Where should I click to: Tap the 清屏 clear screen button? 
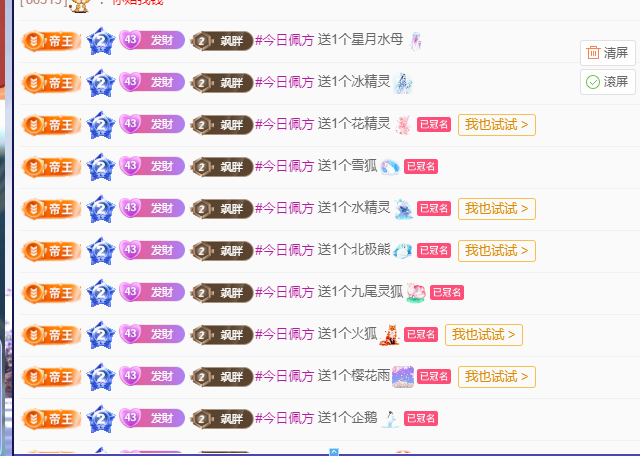608,53
